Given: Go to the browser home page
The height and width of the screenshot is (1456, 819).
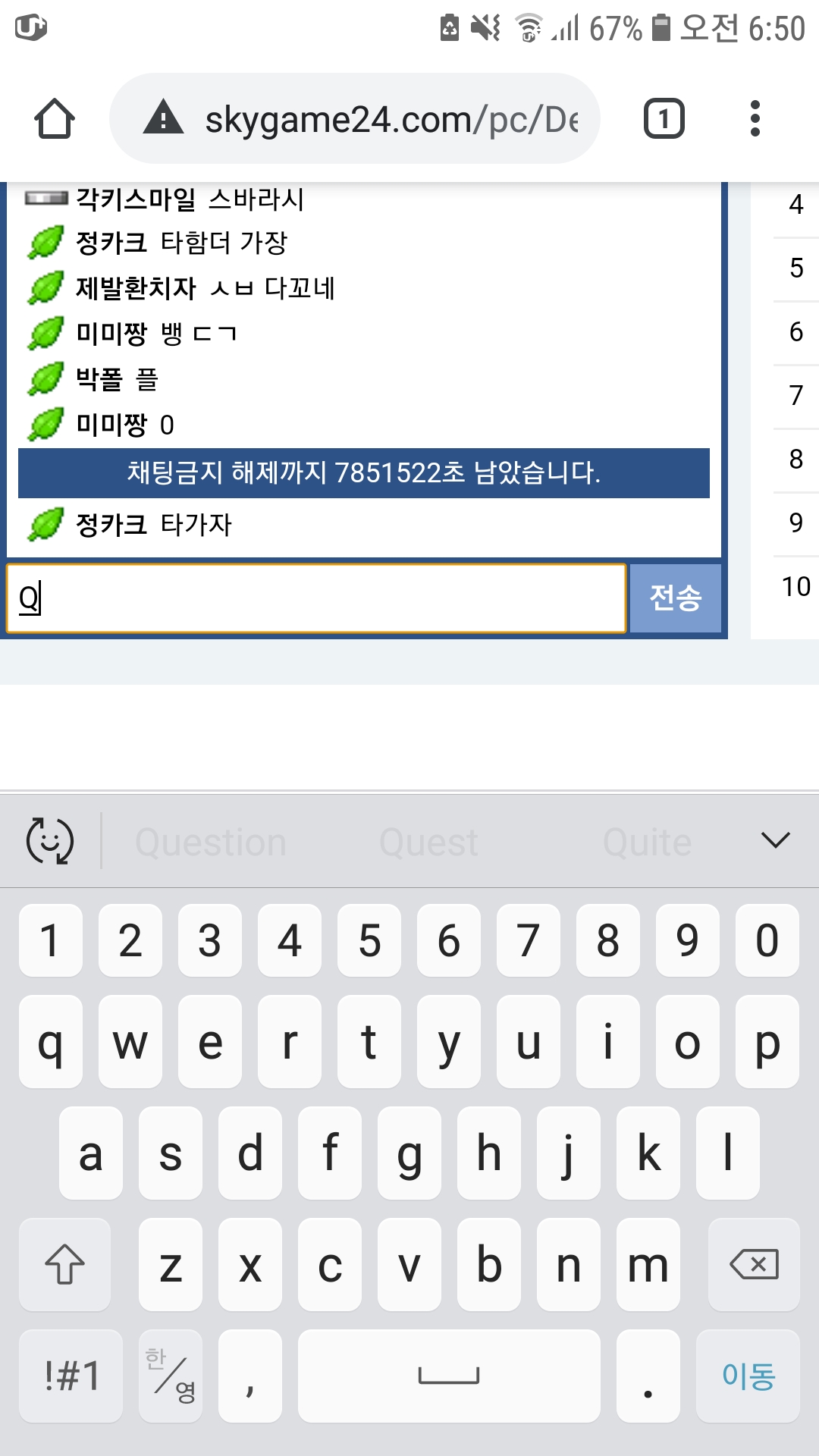Looking at the screenshot, I should [x=55, y=119].
